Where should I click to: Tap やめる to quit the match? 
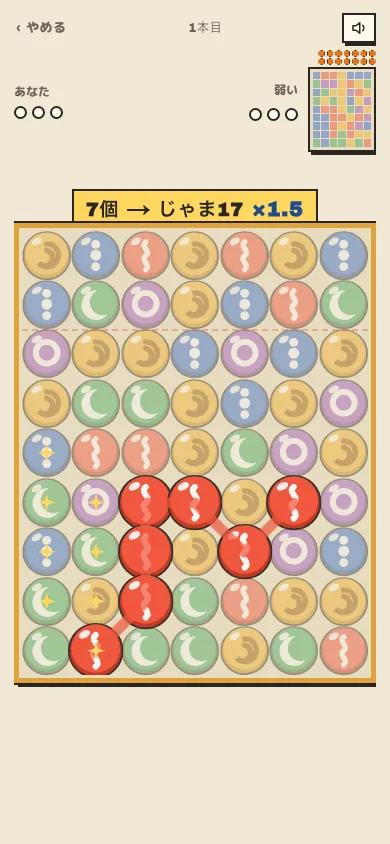pos(40,27)
